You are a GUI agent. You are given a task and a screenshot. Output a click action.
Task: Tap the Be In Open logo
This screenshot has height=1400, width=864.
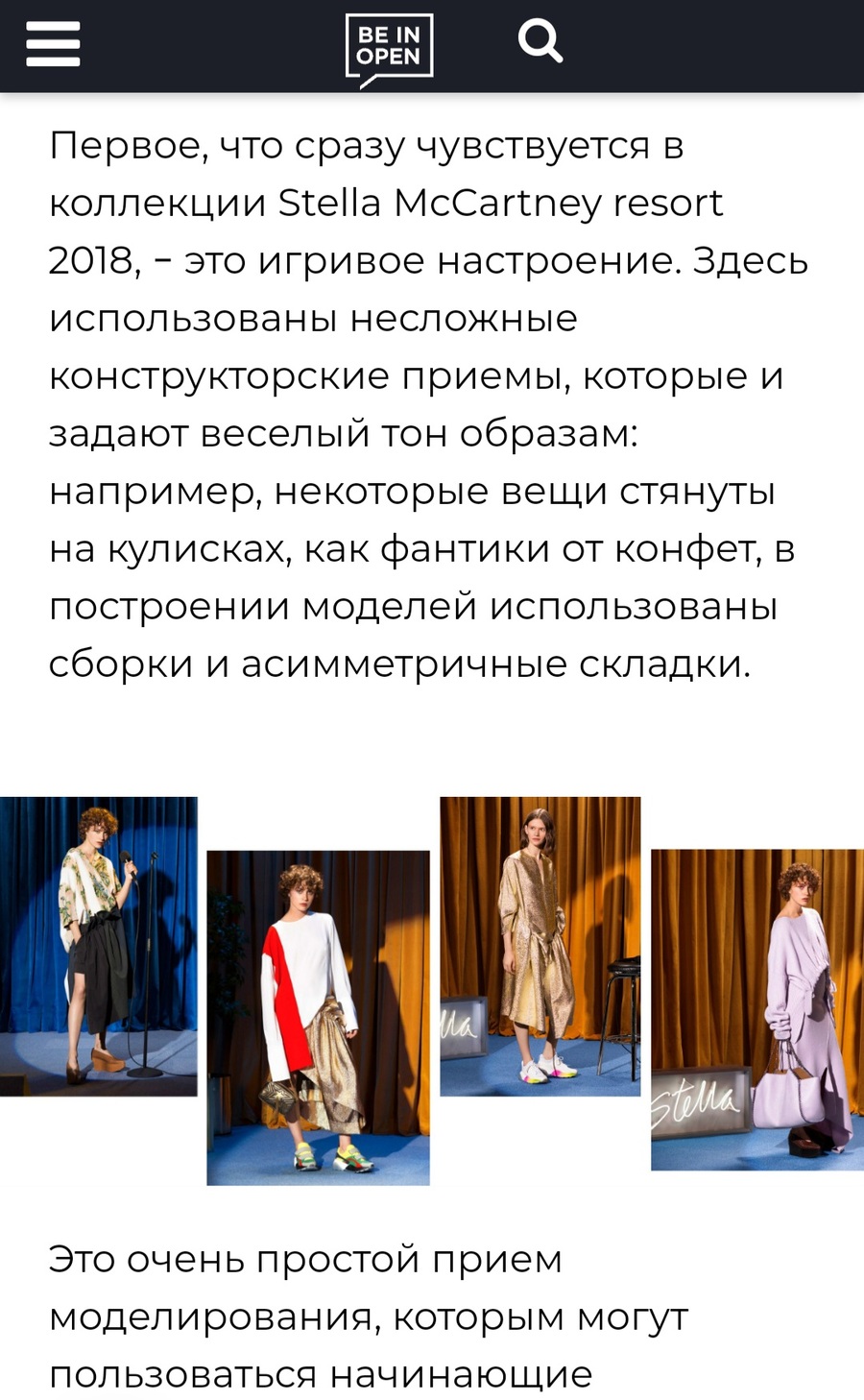[x=389, y=48]
